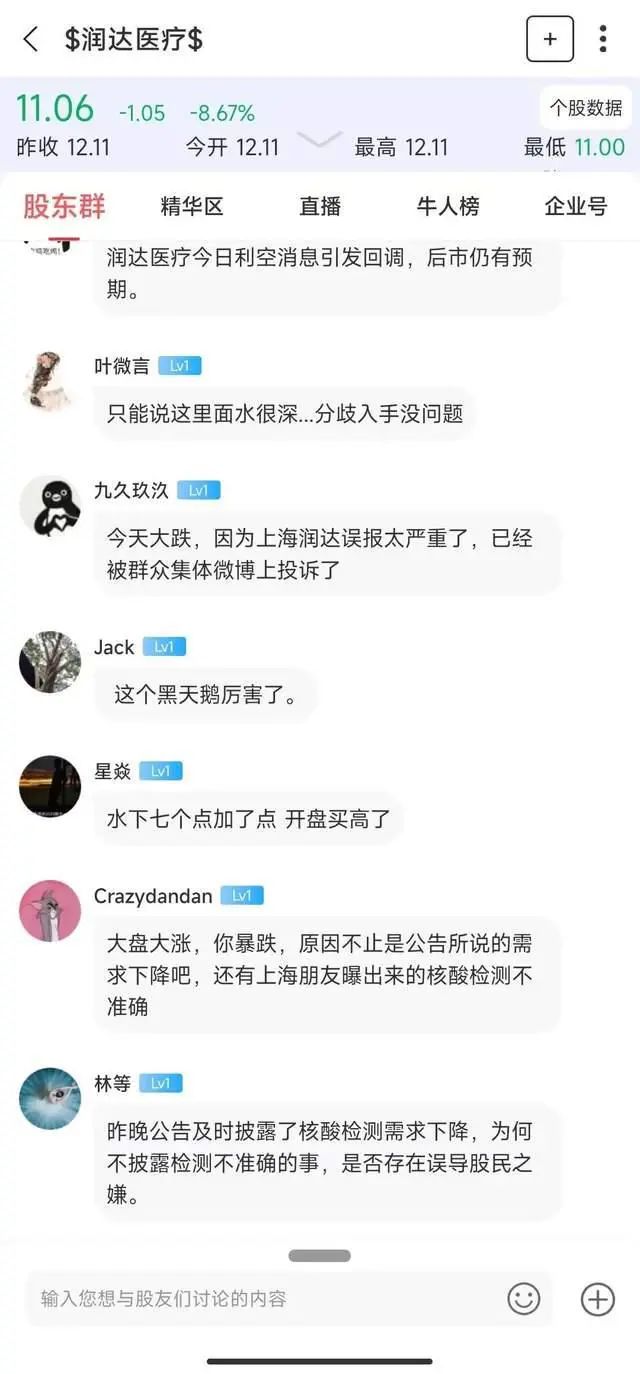View 叶微言's profile avatar
This screenshot has width=640, height=1374.
tap(50, 382)
